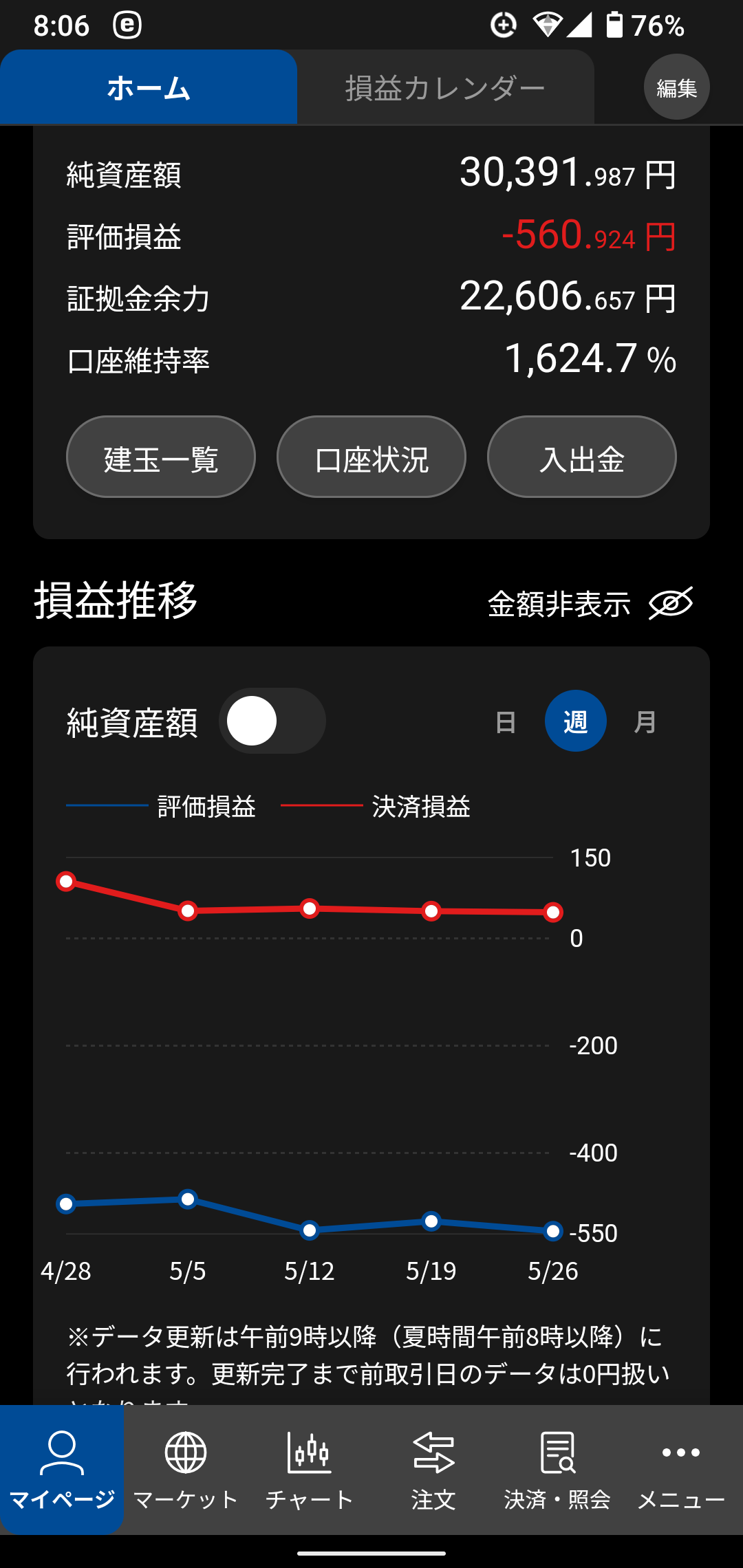Open 口座状況 account status
Screen dimensions: 743x1568
coord(371,457)
